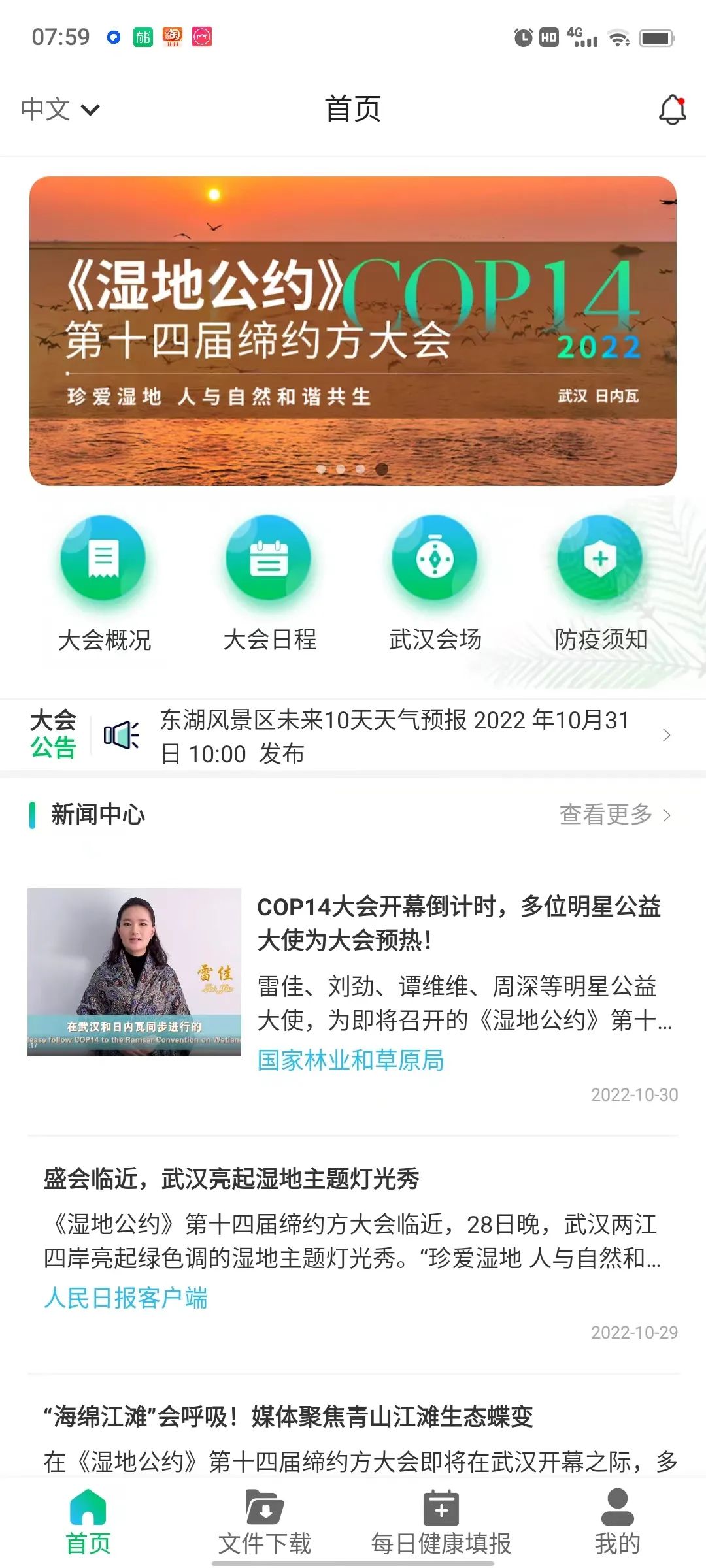
Task: Read the COP14大会开幕倒计时 article
Action: coord(458,923)
